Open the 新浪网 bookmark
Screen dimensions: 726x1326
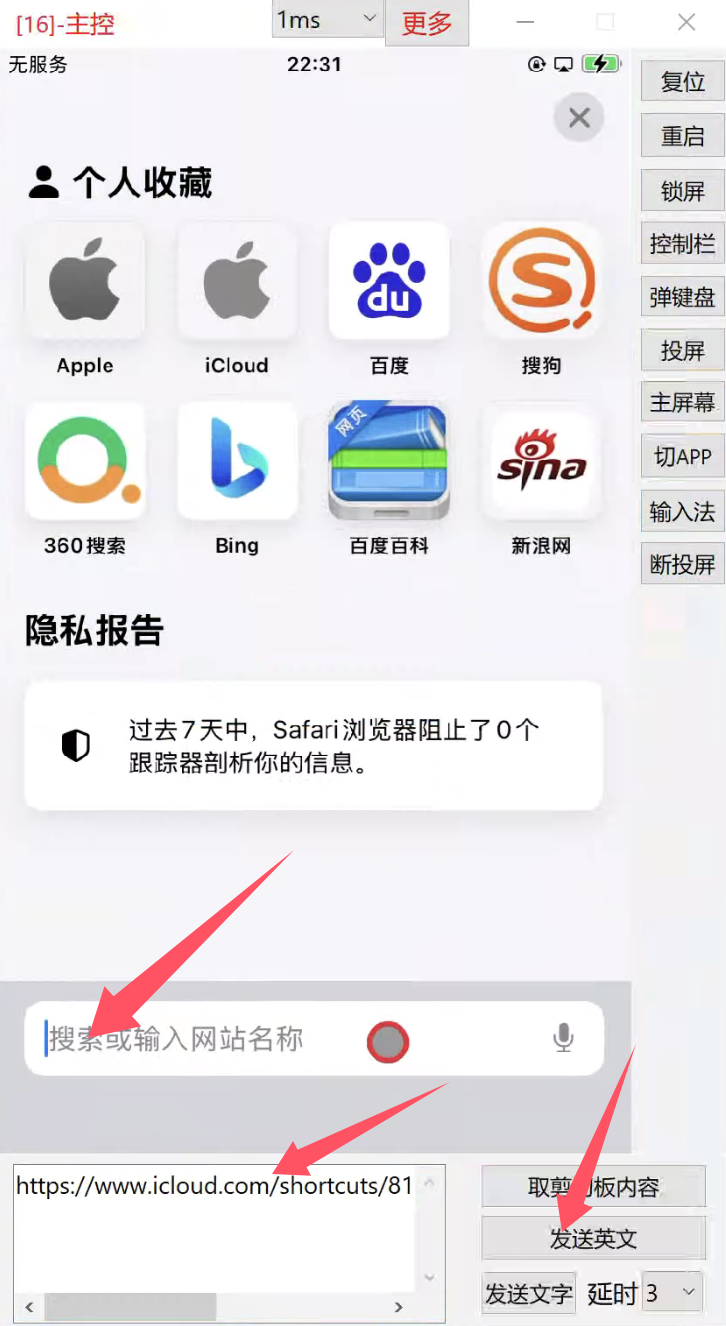[541, 461]
